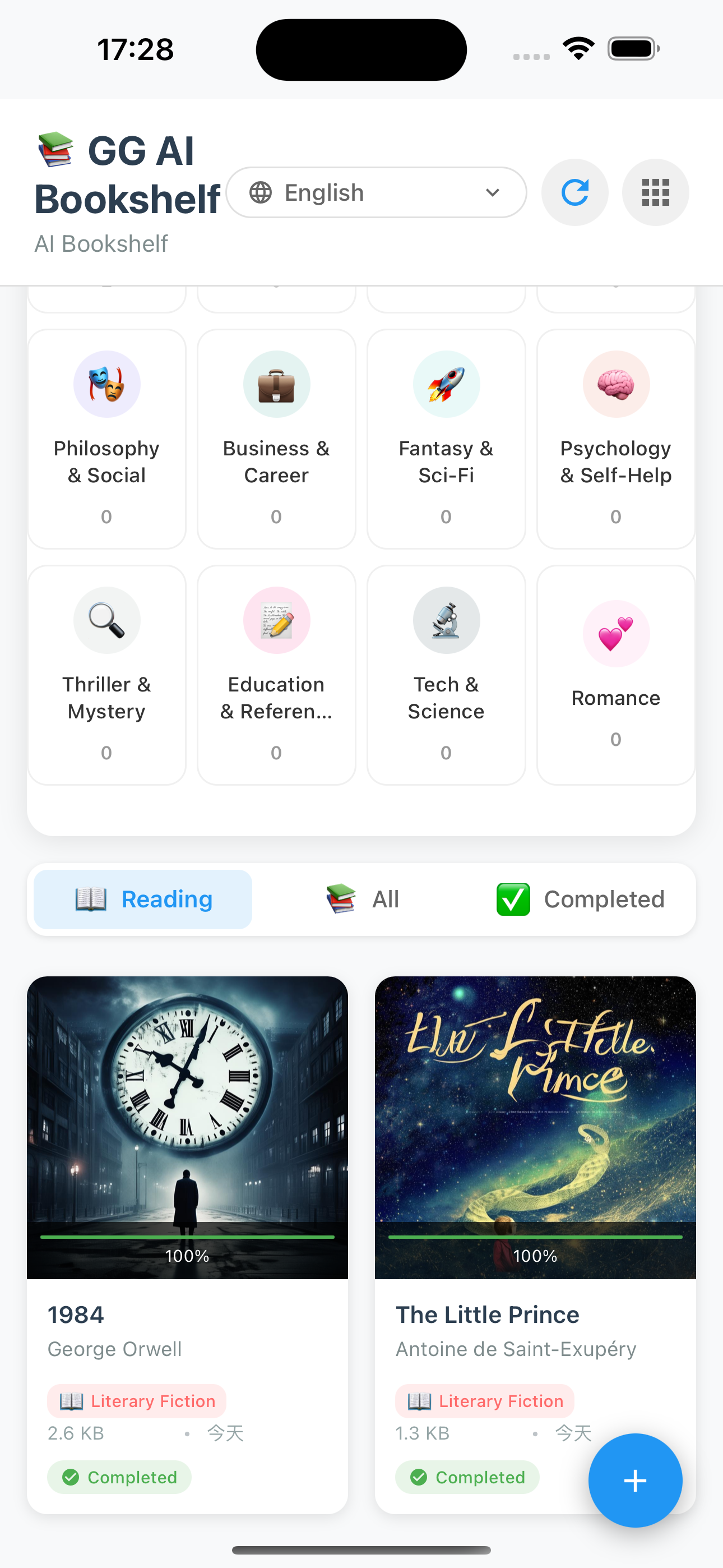Show Tech & Science books
Image resolution: width=723 pixels, height=1568 pixels.
(x=446, y=675)
